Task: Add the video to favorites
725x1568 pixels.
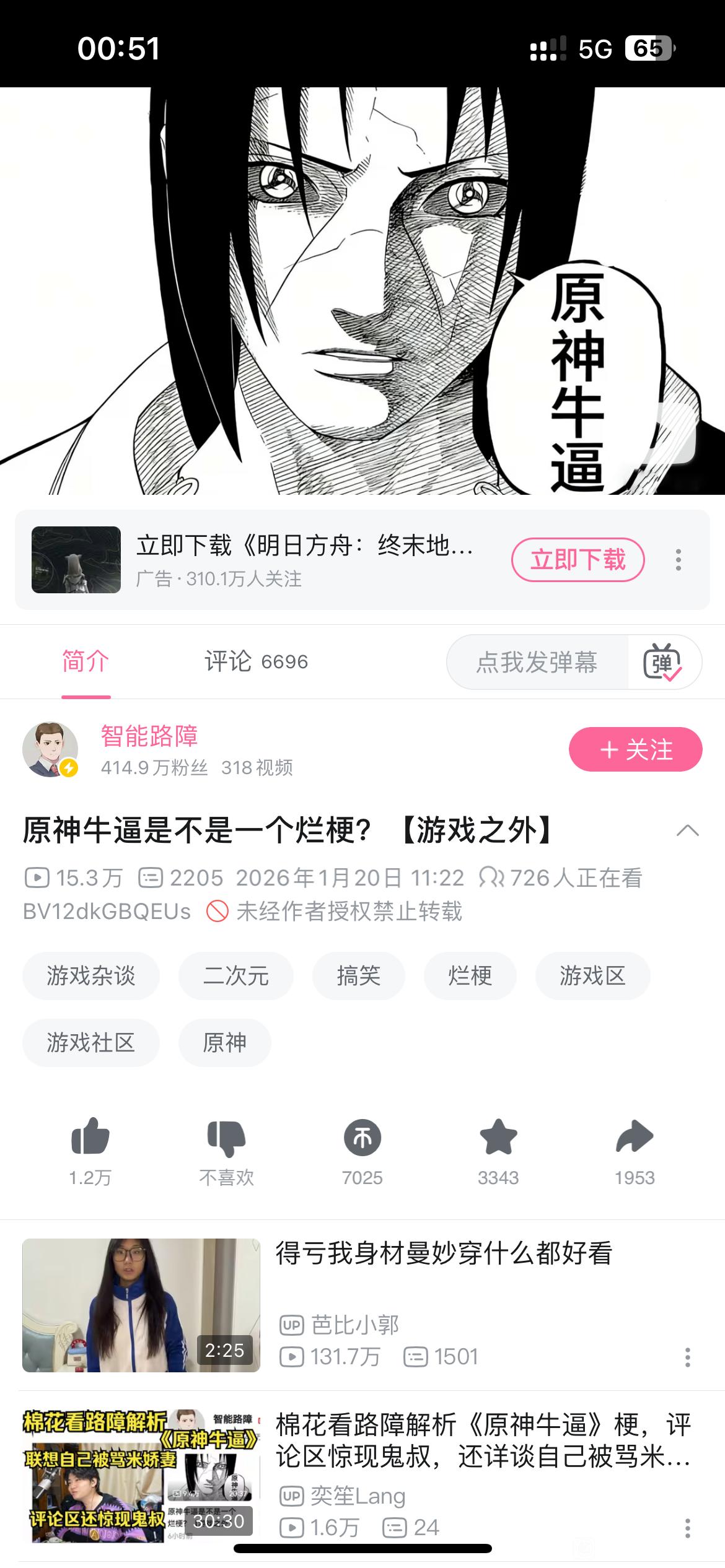Action: click(x=498, y=1138)
